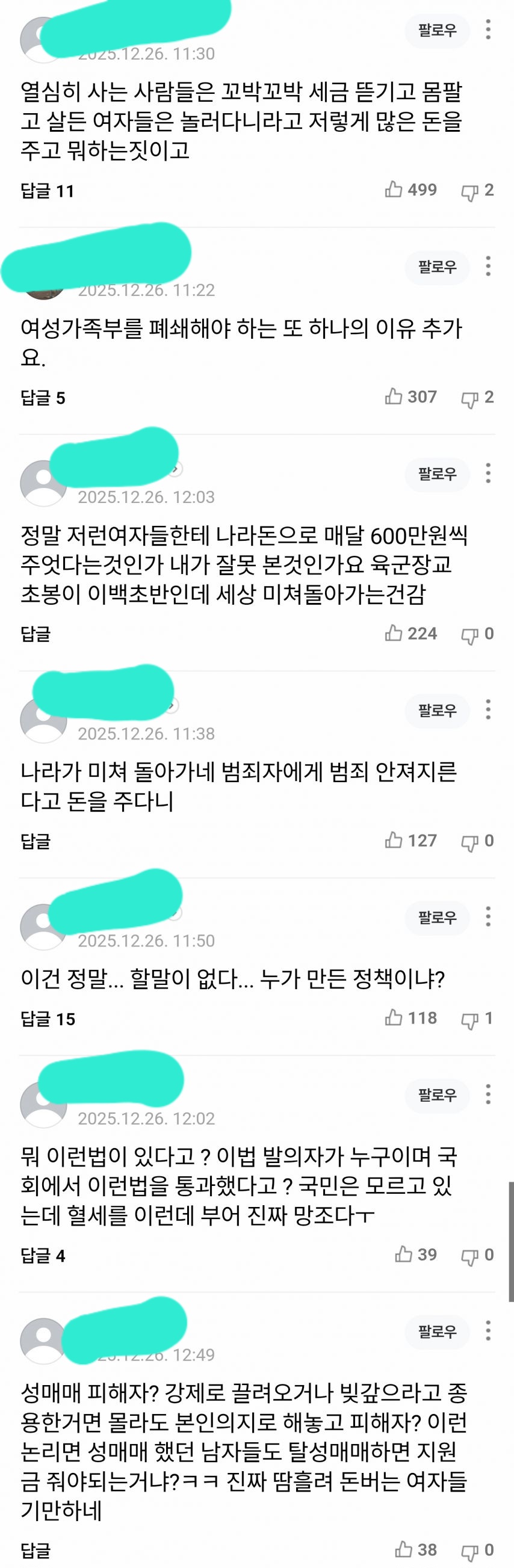Like the comment with 499 likes
The width and height of the screenshot is (514, 1568).
tap(394, 190)
